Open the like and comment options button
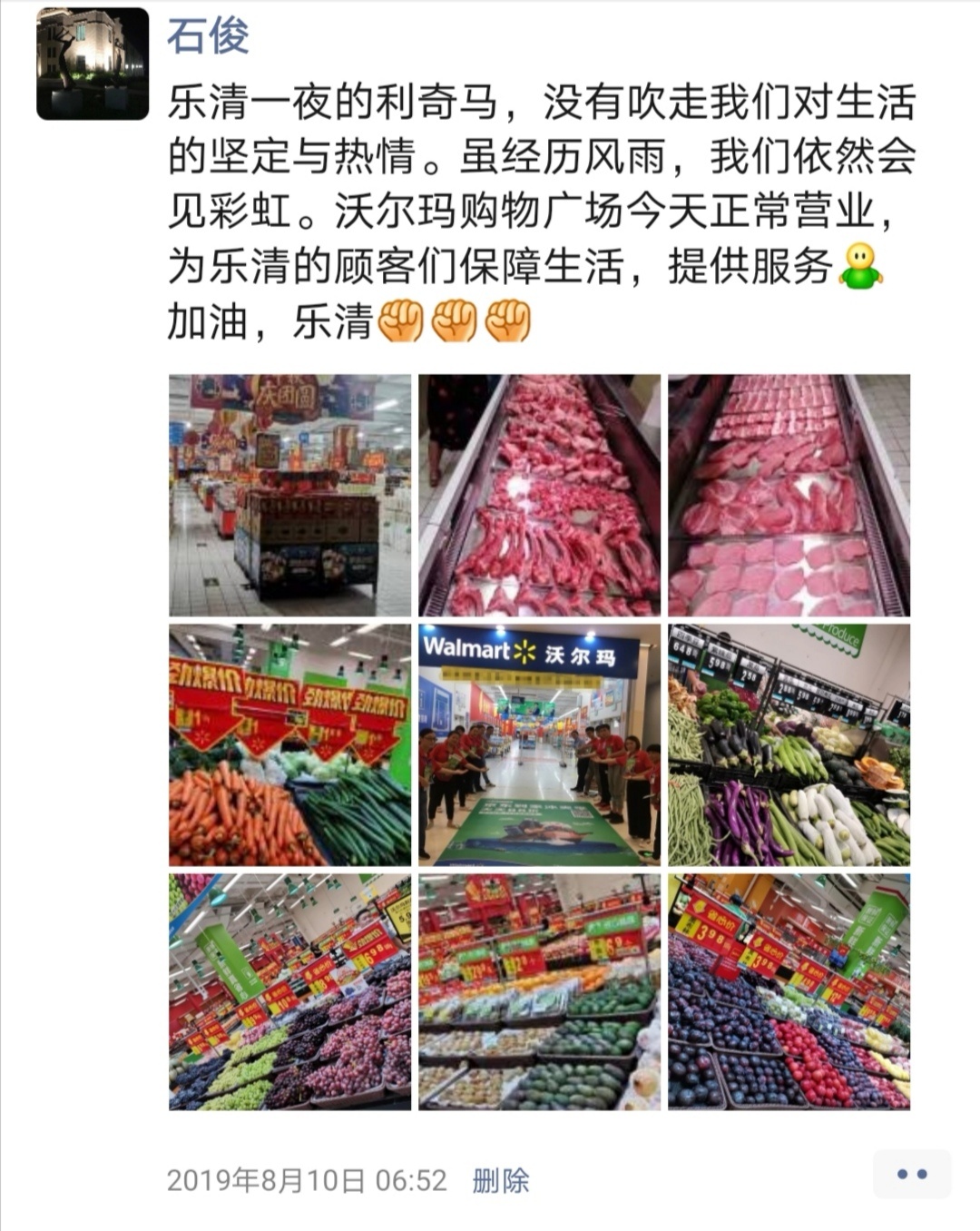Viewport: 980px width, 1231px height. (911, 1174)
